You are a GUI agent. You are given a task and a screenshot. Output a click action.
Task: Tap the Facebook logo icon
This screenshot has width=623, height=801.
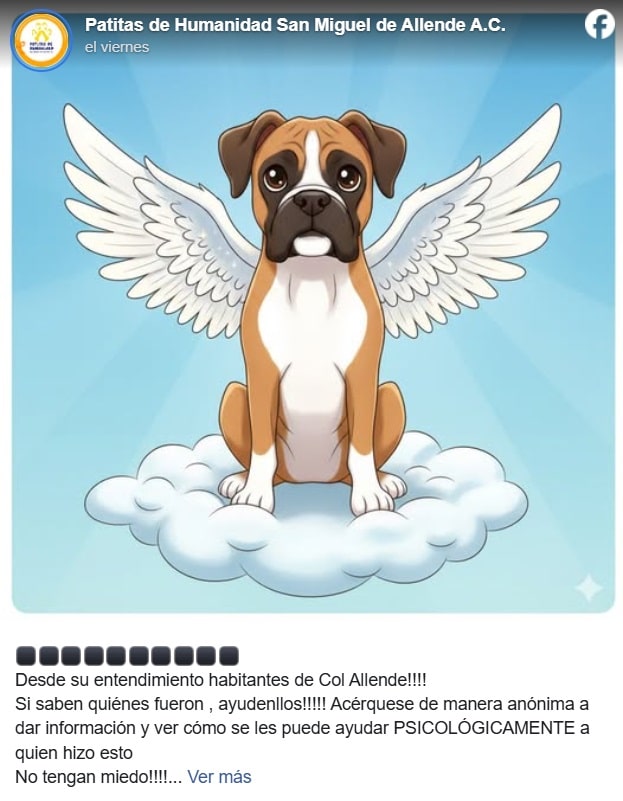click(599, 24)
